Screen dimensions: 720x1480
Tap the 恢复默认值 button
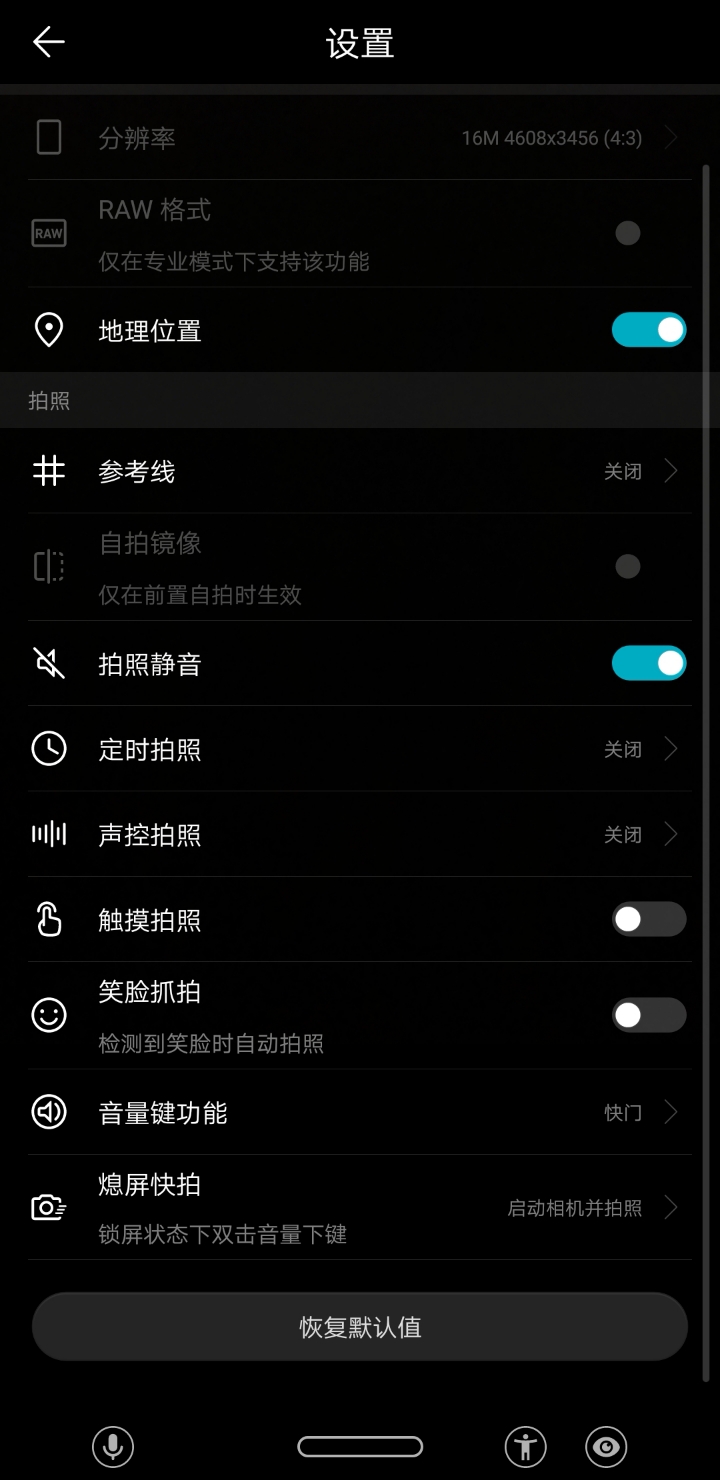coord(360,1327)
